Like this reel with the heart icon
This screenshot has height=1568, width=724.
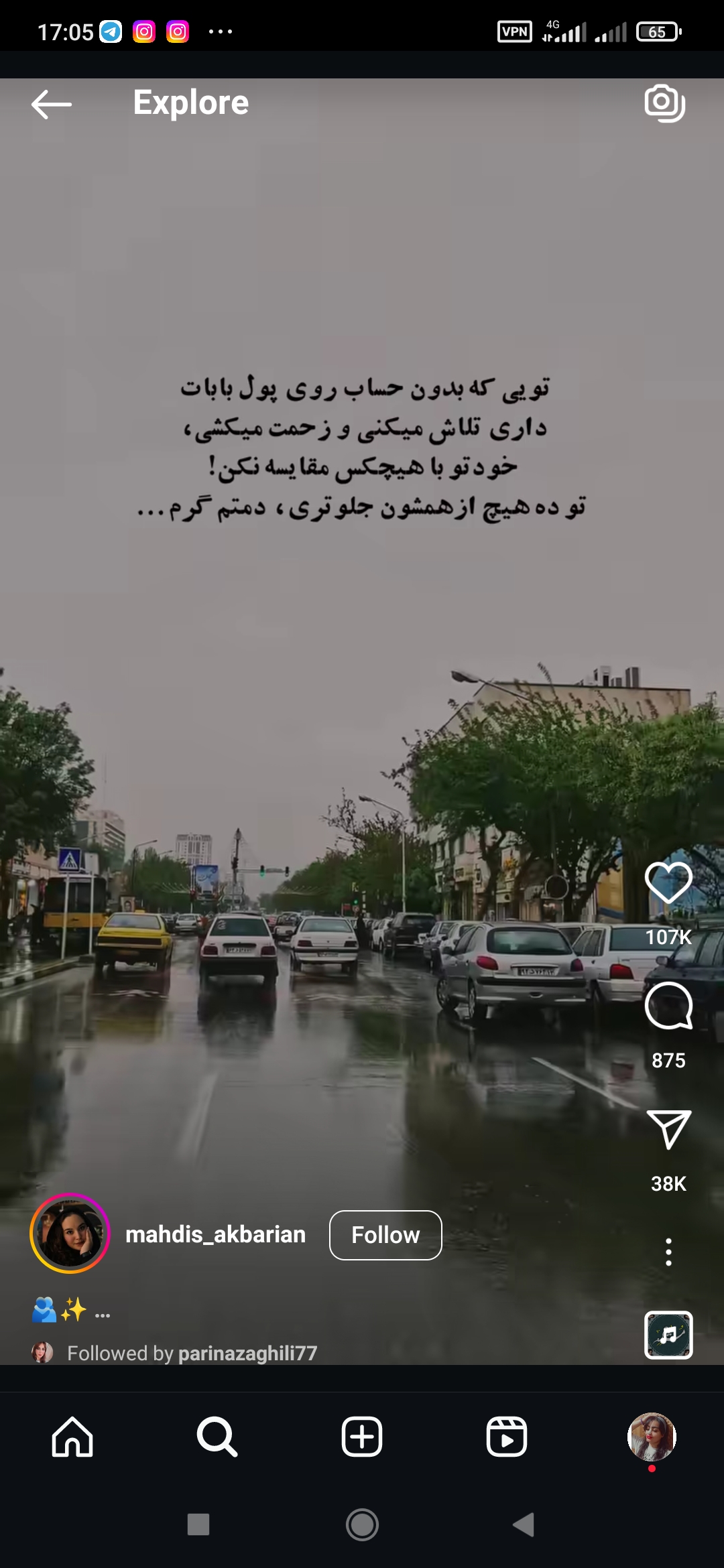668,883
